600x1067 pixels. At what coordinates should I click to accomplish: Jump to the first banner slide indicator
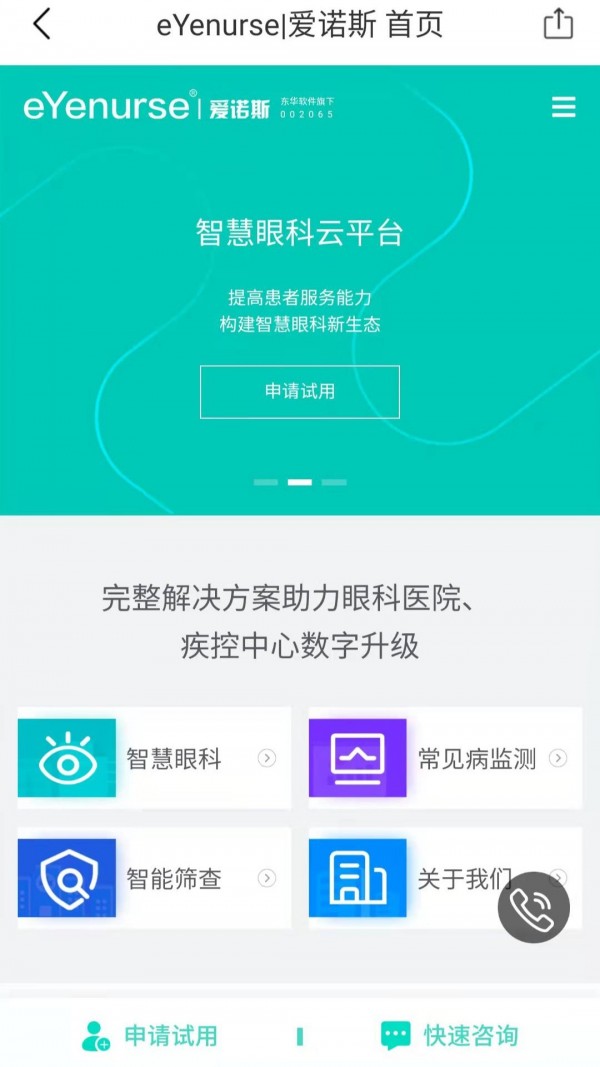(x=266, y=482)
